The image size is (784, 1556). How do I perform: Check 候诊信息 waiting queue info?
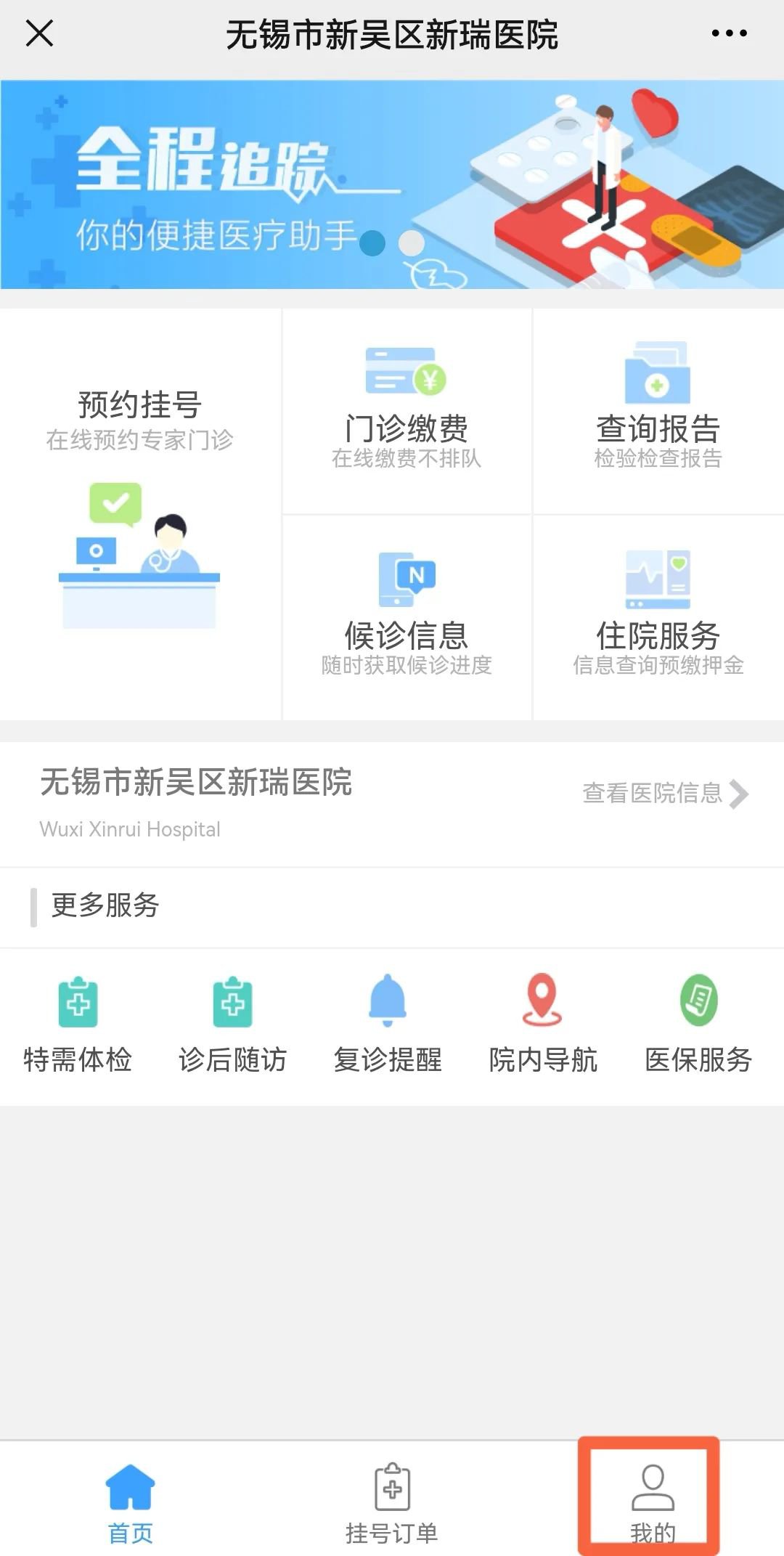click(407, 617)
